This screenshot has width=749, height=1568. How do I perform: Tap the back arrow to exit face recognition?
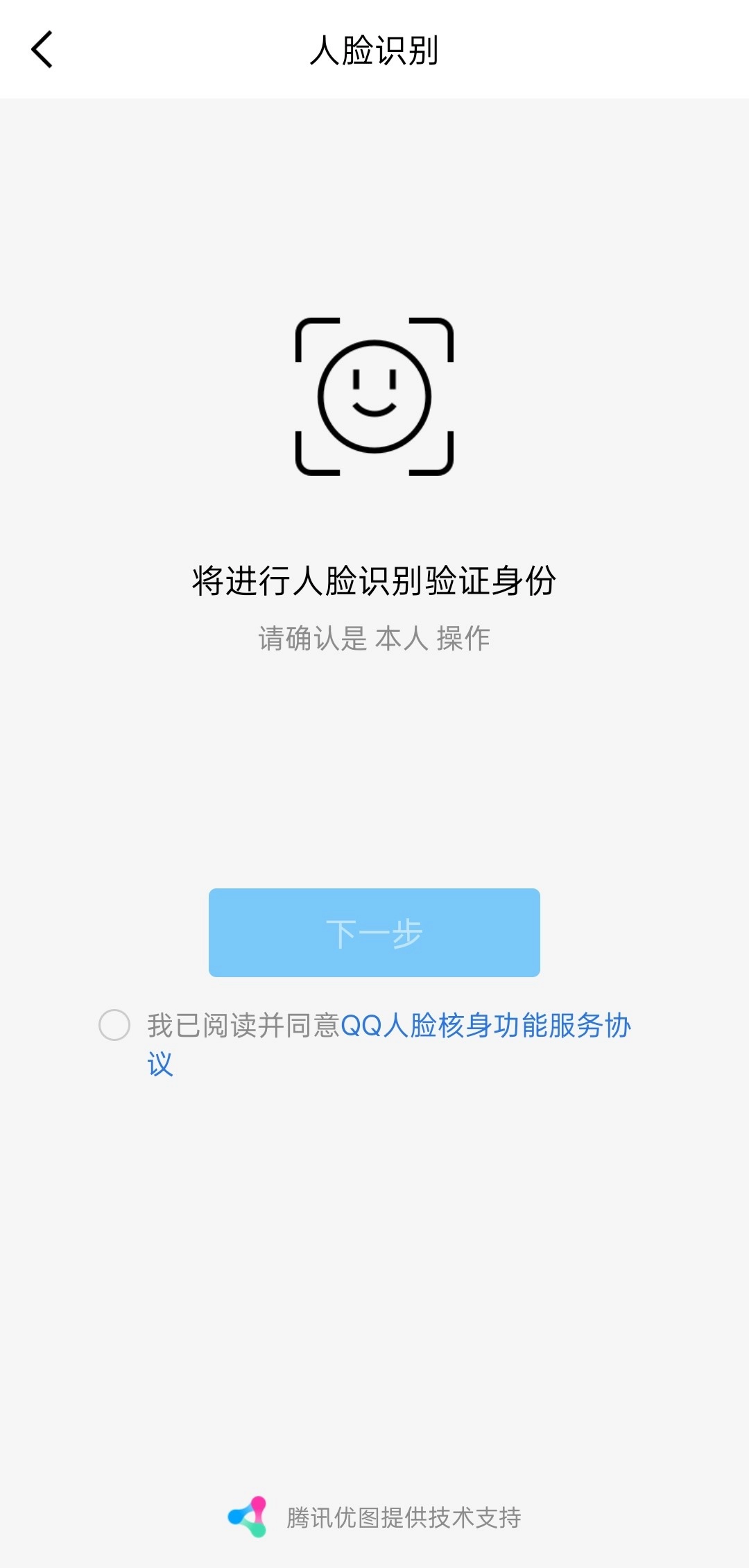[x=42, y=50]
